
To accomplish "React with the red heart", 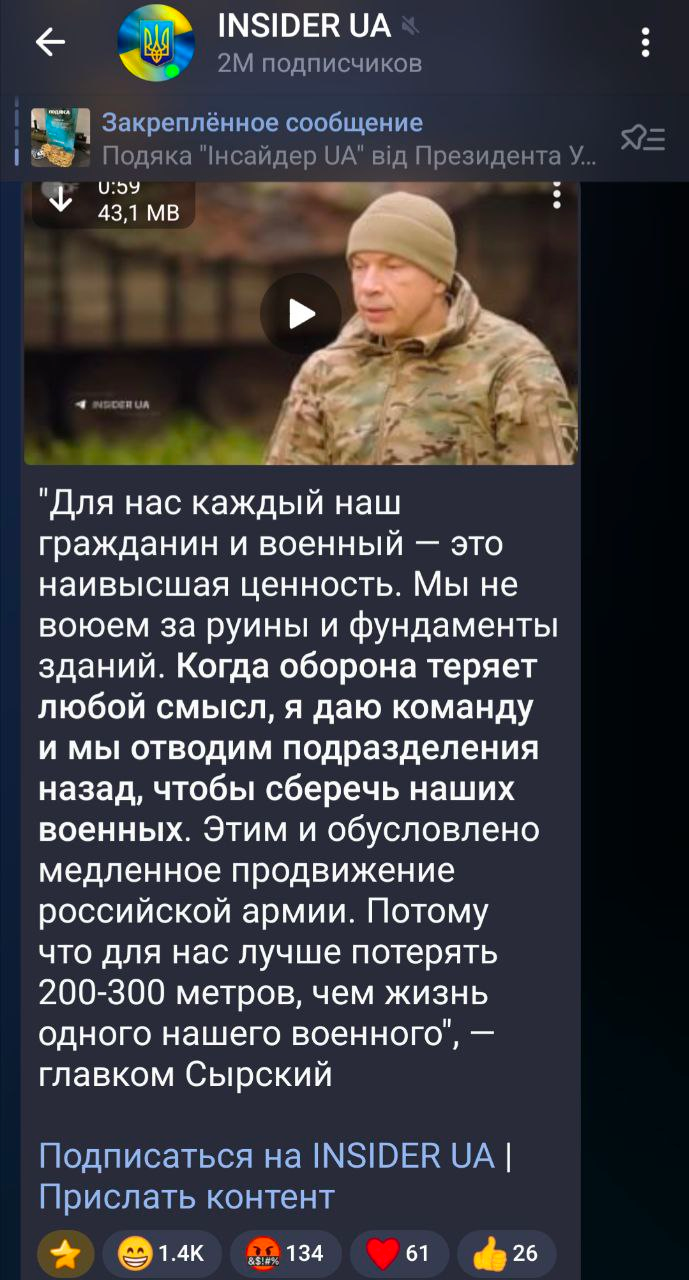I will pyautogui.click(x=399, y=1255).
